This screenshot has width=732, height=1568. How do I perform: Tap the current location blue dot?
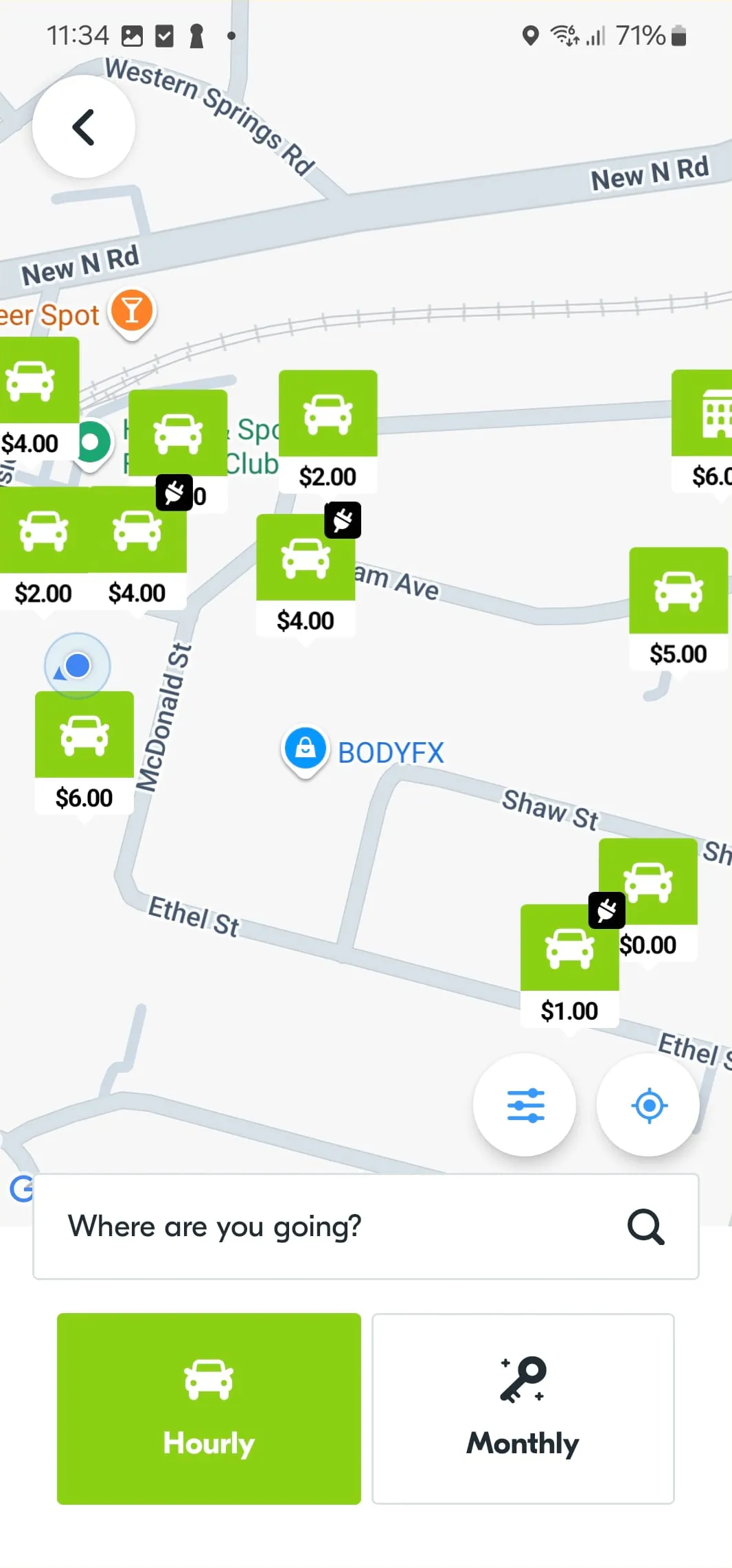tap(77, 664)
